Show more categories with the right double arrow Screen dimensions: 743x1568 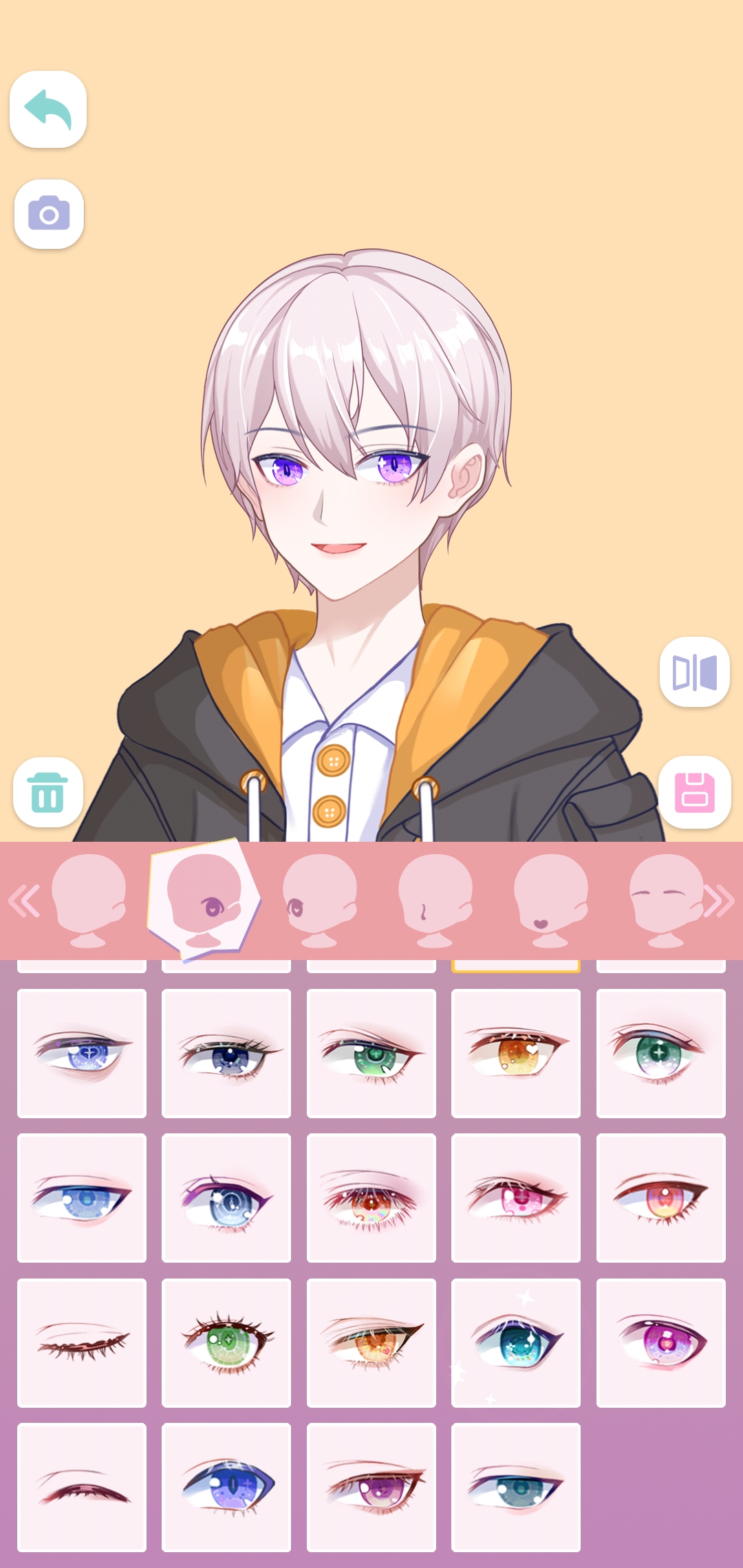click(x=719, y=901)
